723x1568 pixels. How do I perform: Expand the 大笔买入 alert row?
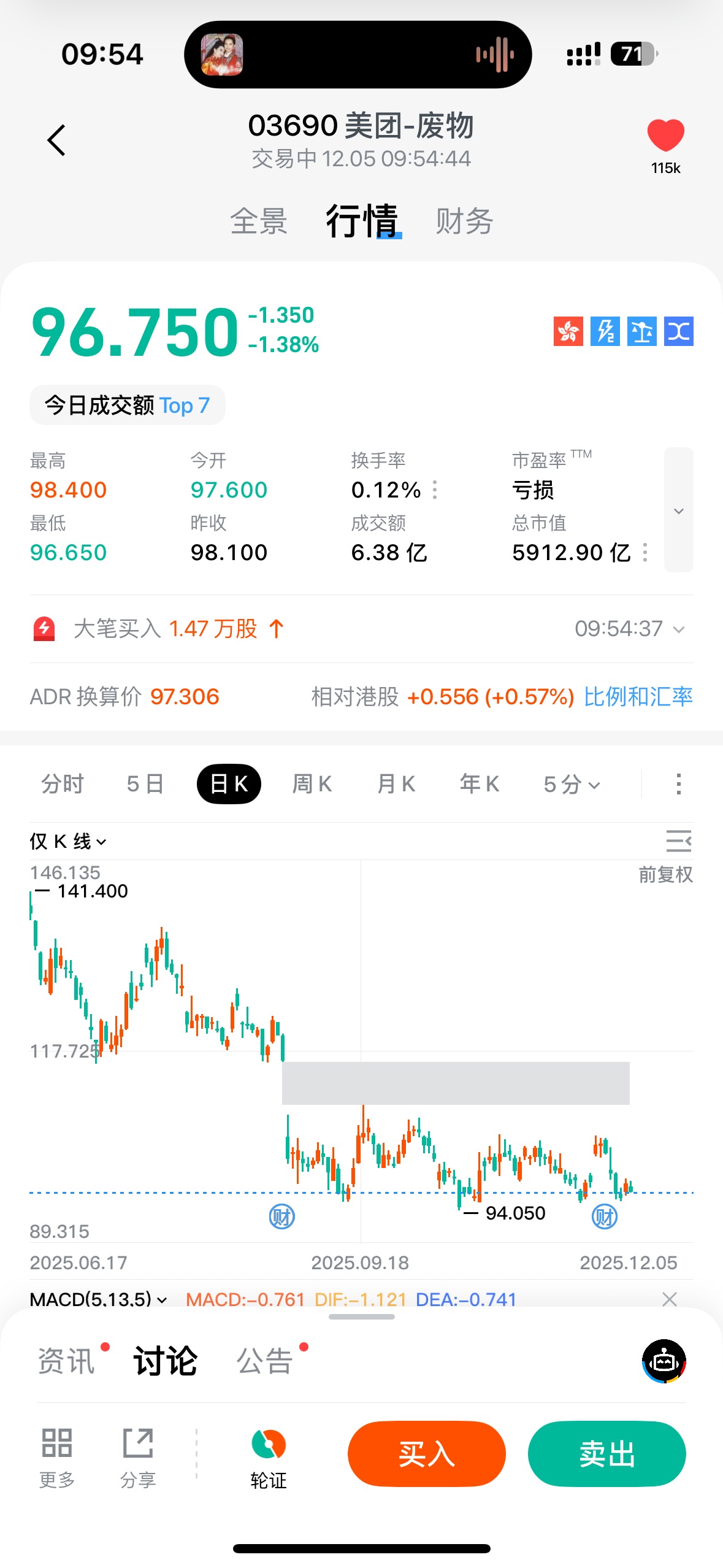point(678,629)
